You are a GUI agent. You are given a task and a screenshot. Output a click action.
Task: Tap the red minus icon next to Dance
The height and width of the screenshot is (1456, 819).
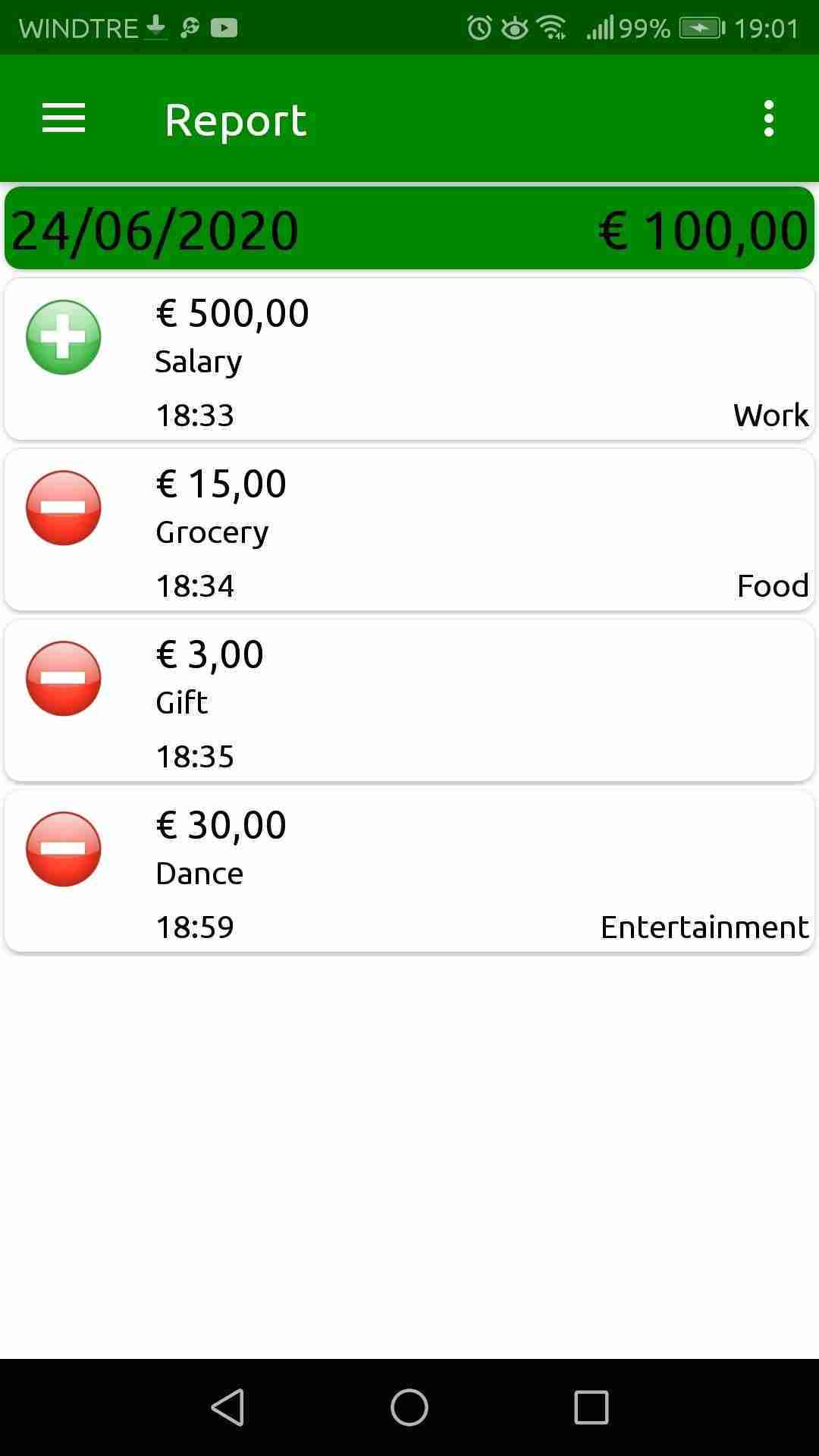tap(63, 849)
